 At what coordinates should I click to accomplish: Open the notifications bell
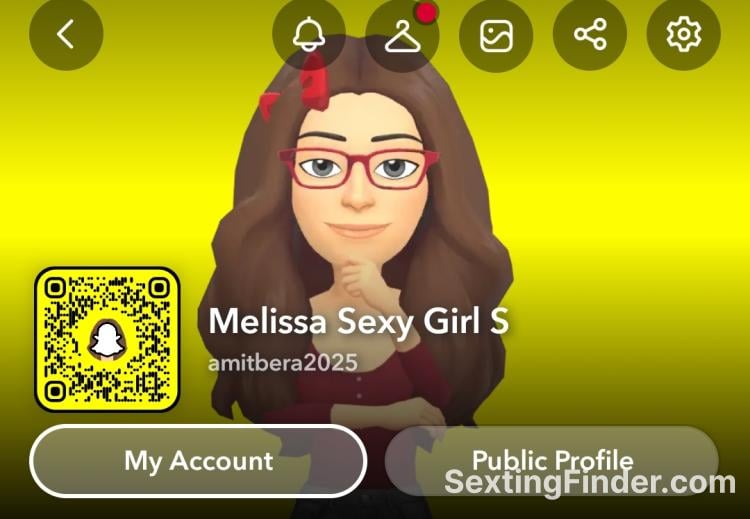309,35
